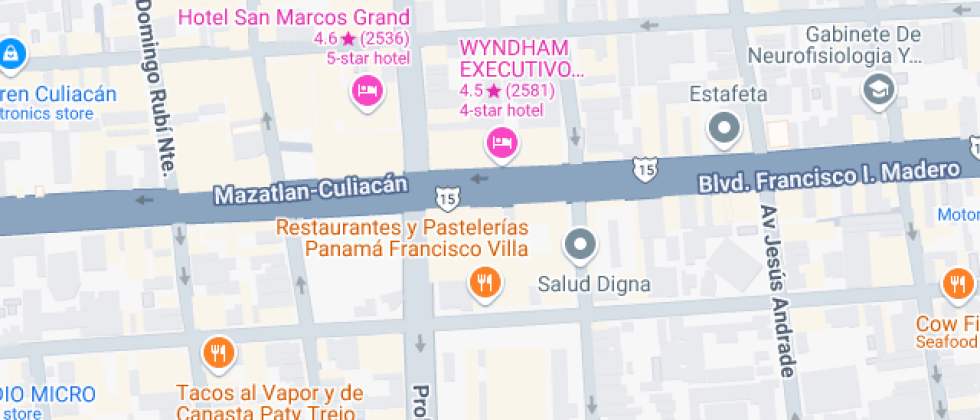Open Gabinete De Neurofisiologia marker
This screenshot has height=420, width=980.
coord(878,88)
